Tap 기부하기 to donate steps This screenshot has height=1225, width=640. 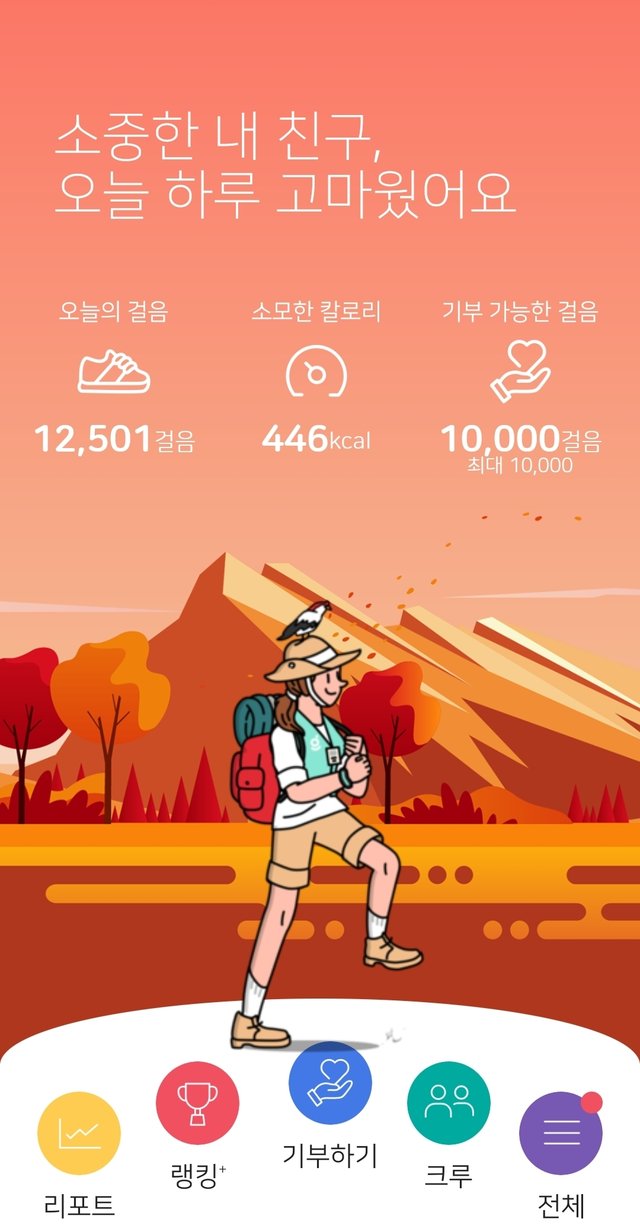coord(330,1083)
